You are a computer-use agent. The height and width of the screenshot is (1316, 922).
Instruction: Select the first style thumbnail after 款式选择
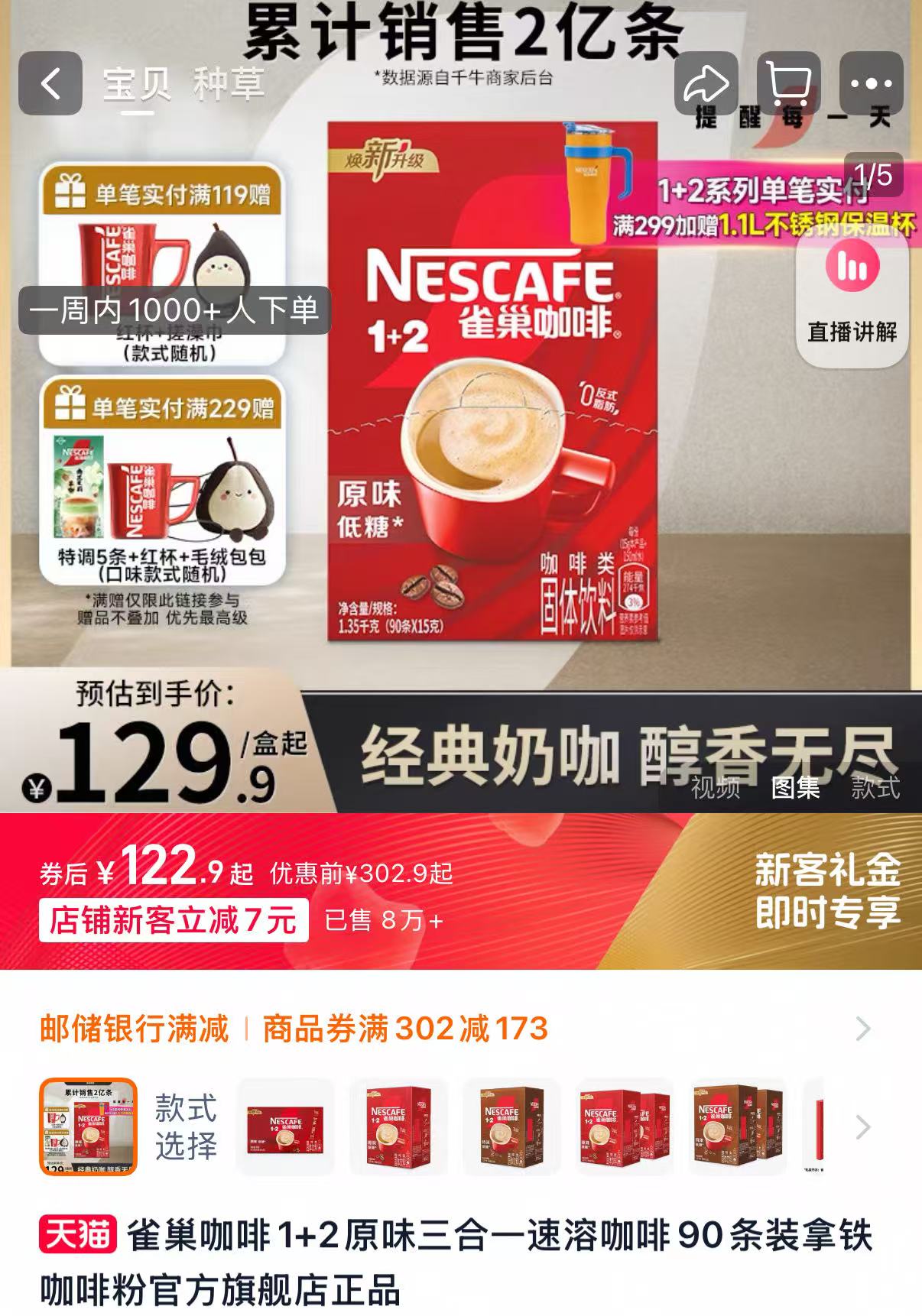click(286, 1126)
